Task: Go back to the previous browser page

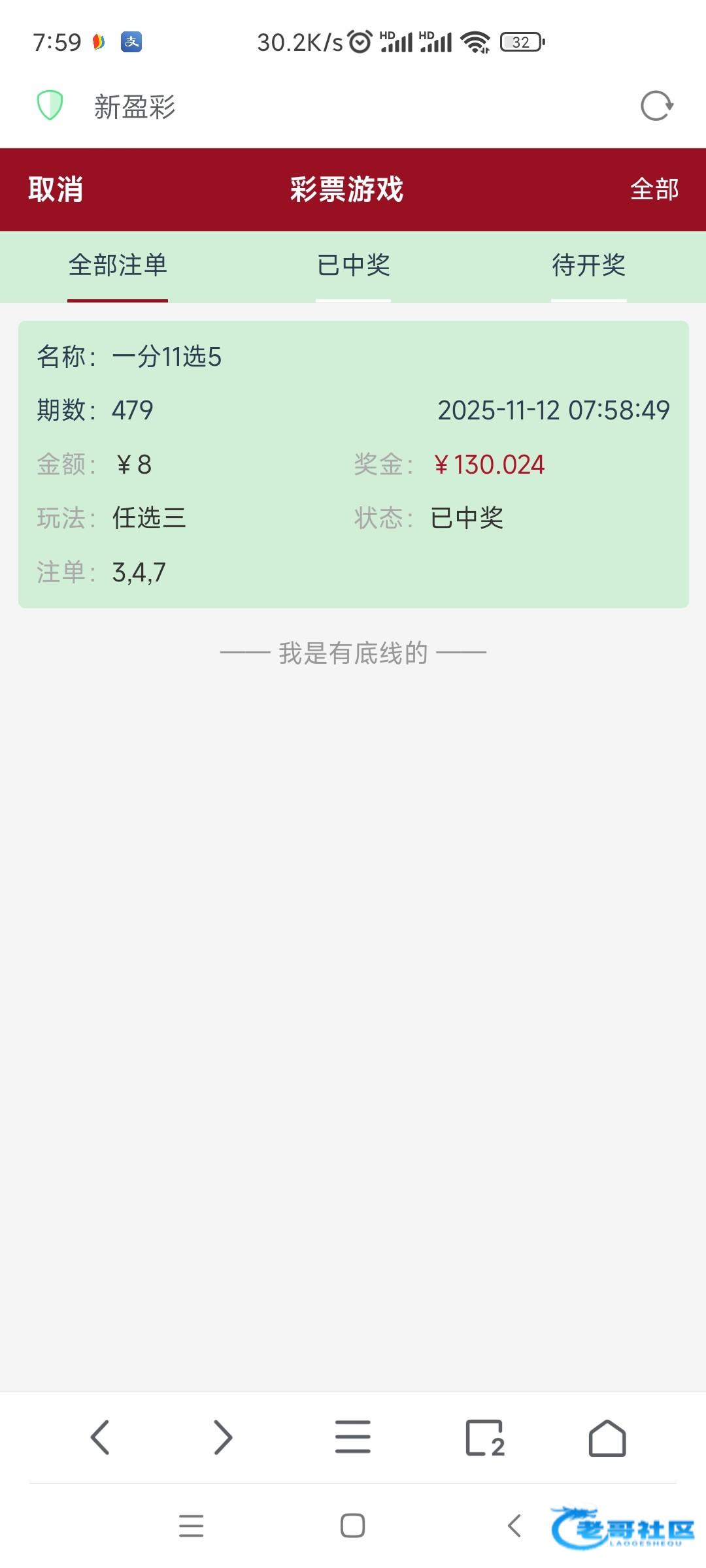Action: click(x=100, y=1437)
